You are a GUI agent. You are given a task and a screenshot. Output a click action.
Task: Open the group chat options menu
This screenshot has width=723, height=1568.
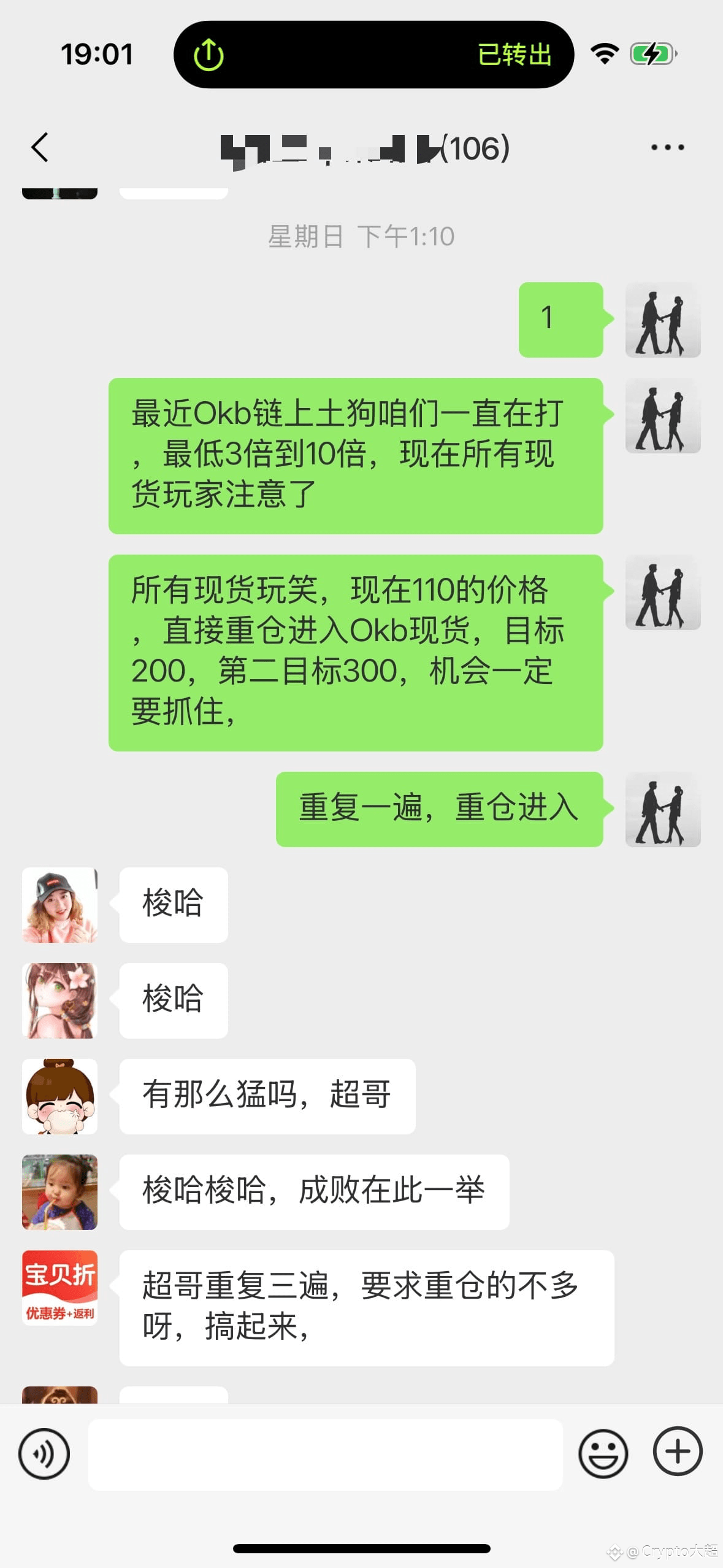(x=667, y=147)
